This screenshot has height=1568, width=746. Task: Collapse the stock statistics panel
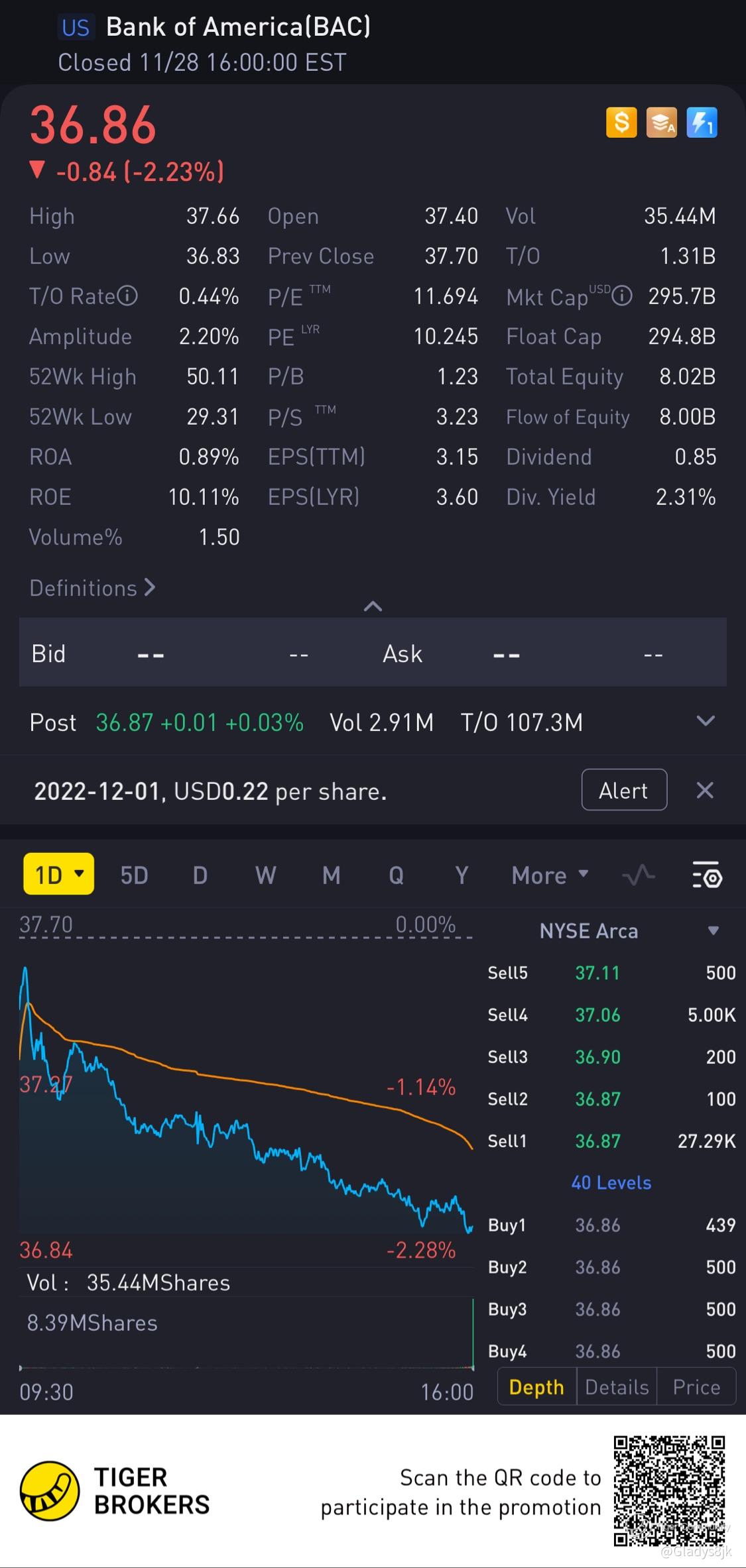pos(373,606)
